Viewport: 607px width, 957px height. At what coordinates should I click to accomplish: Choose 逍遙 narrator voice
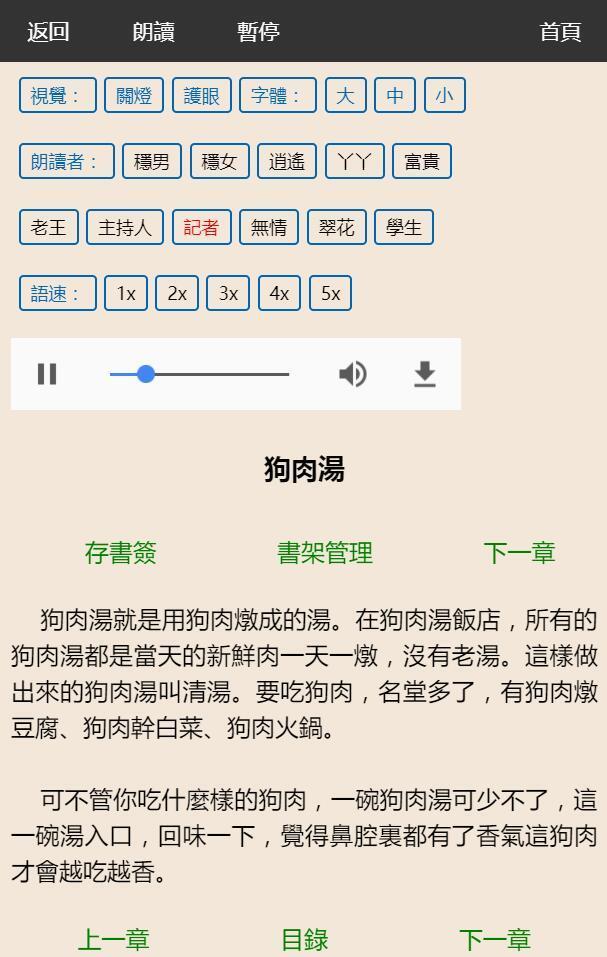(x=287, y=161)
